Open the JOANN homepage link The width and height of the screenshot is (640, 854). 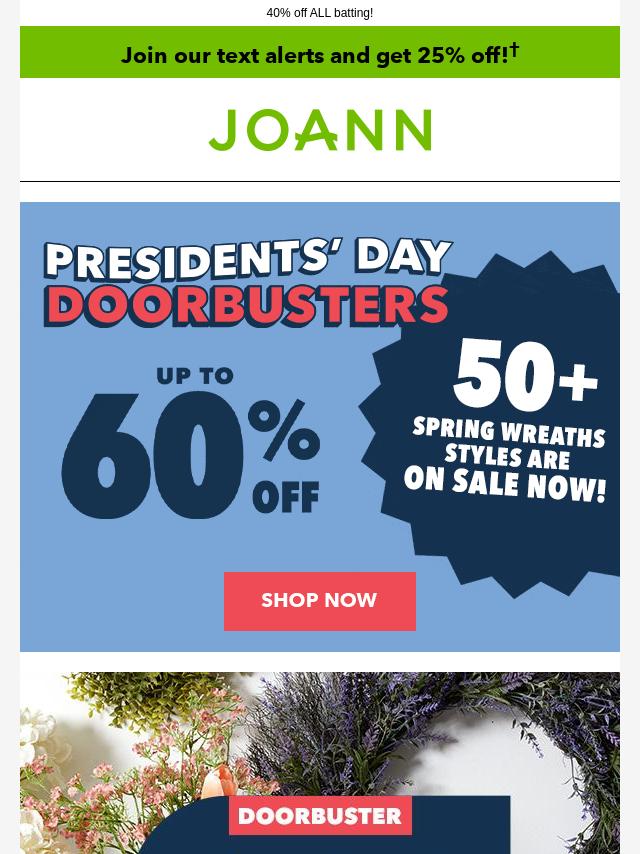click(x=319, y=130)
